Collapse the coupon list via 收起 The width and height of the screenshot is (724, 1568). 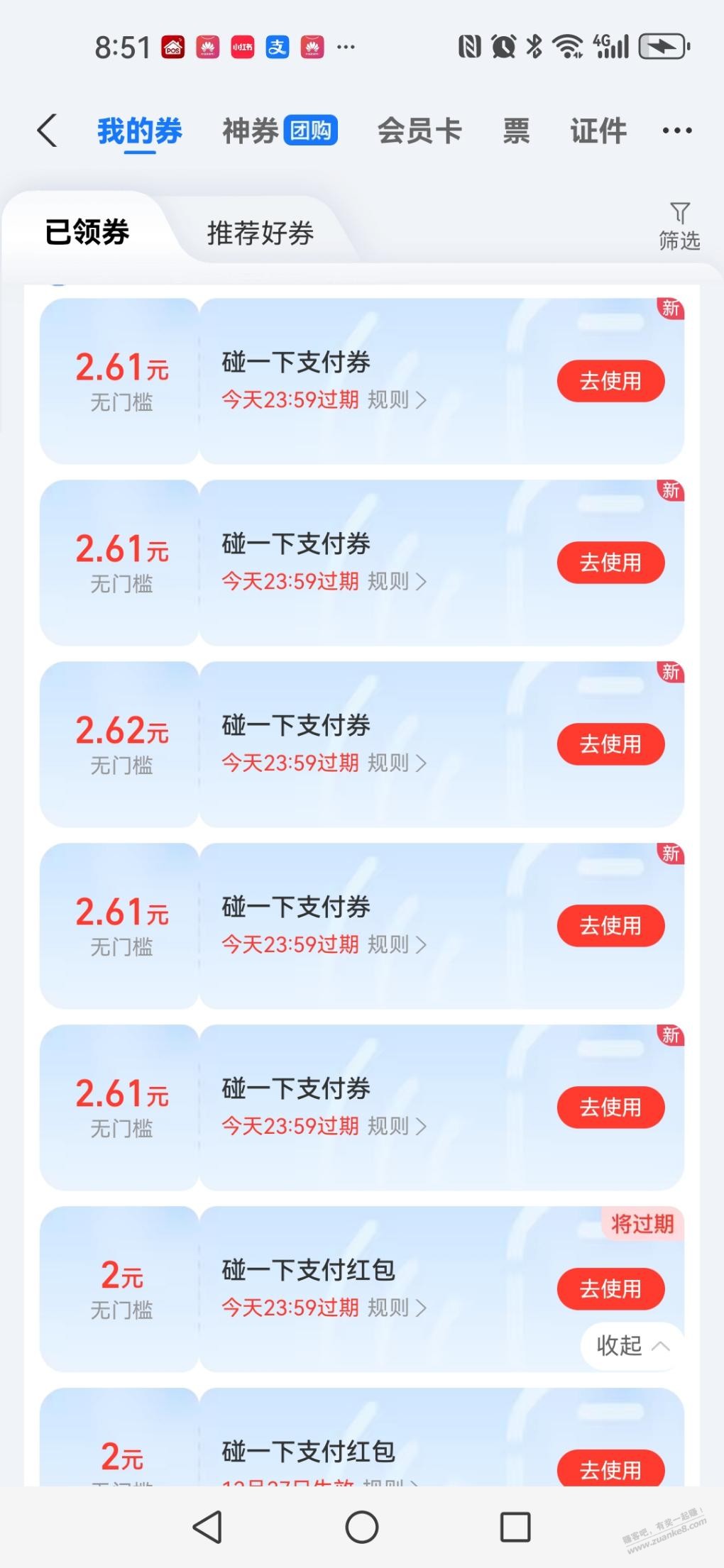pyautogui.click(x=630, y=1345)
